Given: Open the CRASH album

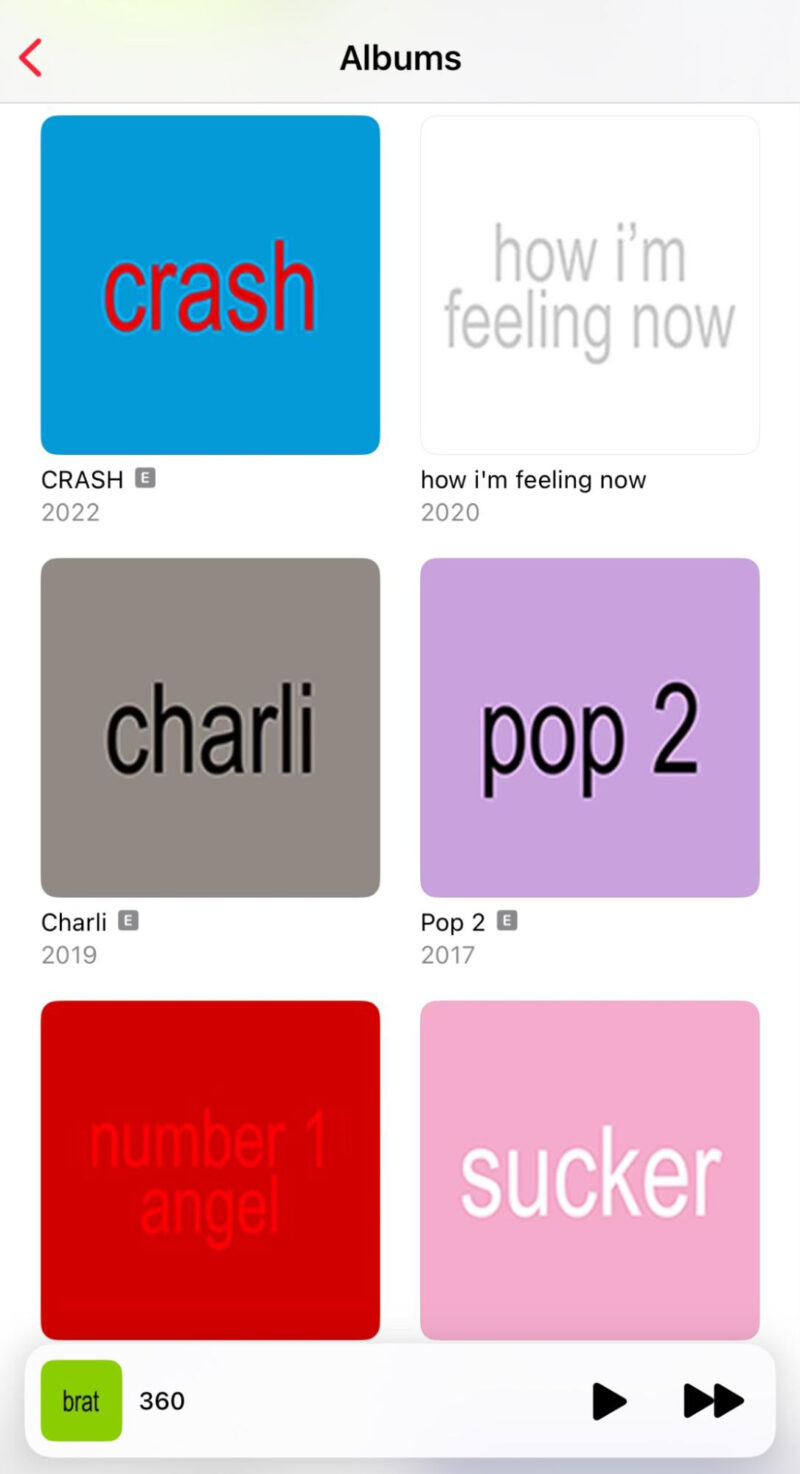Looking at the screenshot, I should (x=210, y=285).
